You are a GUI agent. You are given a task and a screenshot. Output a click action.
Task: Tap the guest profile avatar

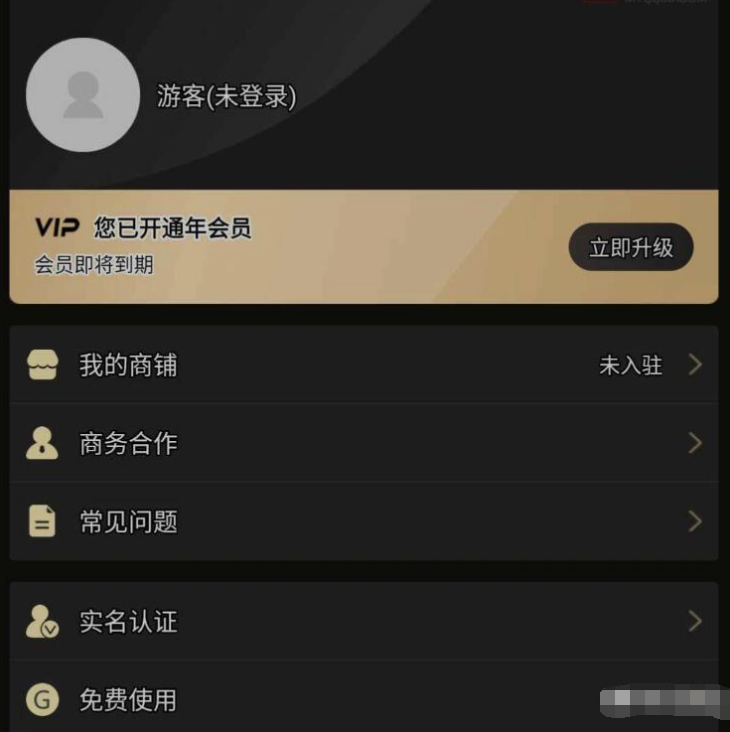(x=83, y=95)
